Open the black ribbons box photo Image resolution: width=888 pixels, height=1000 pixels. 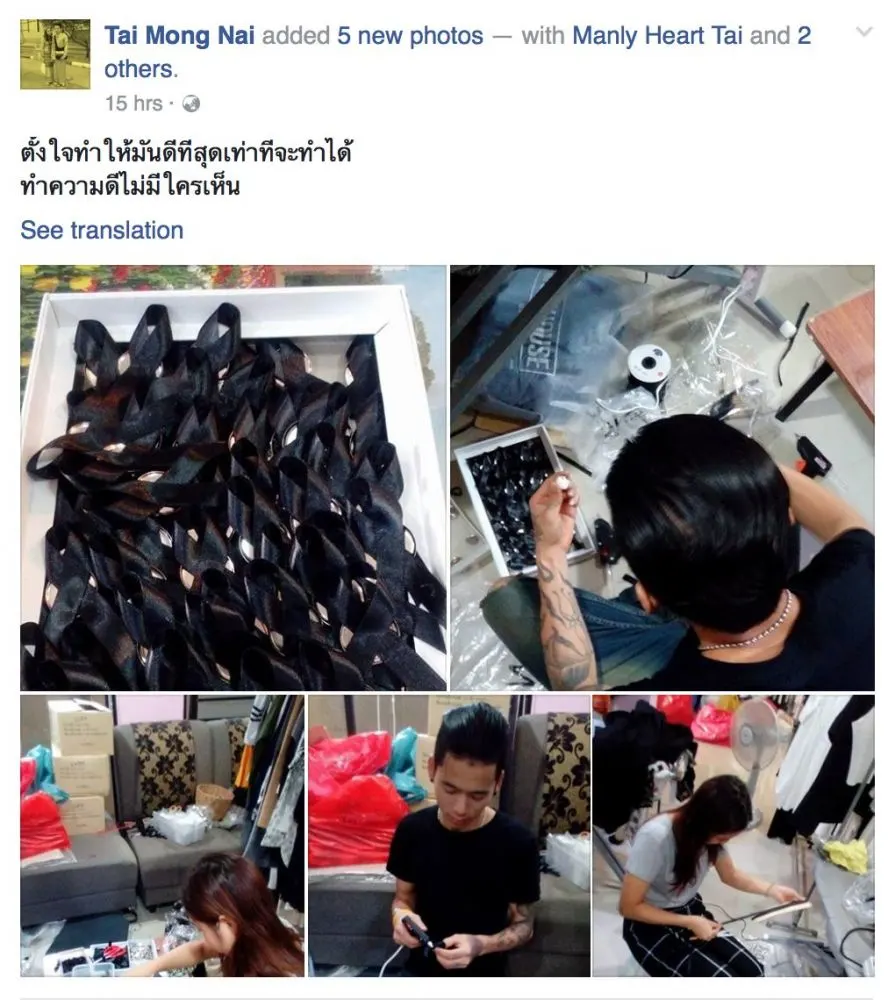233,477
